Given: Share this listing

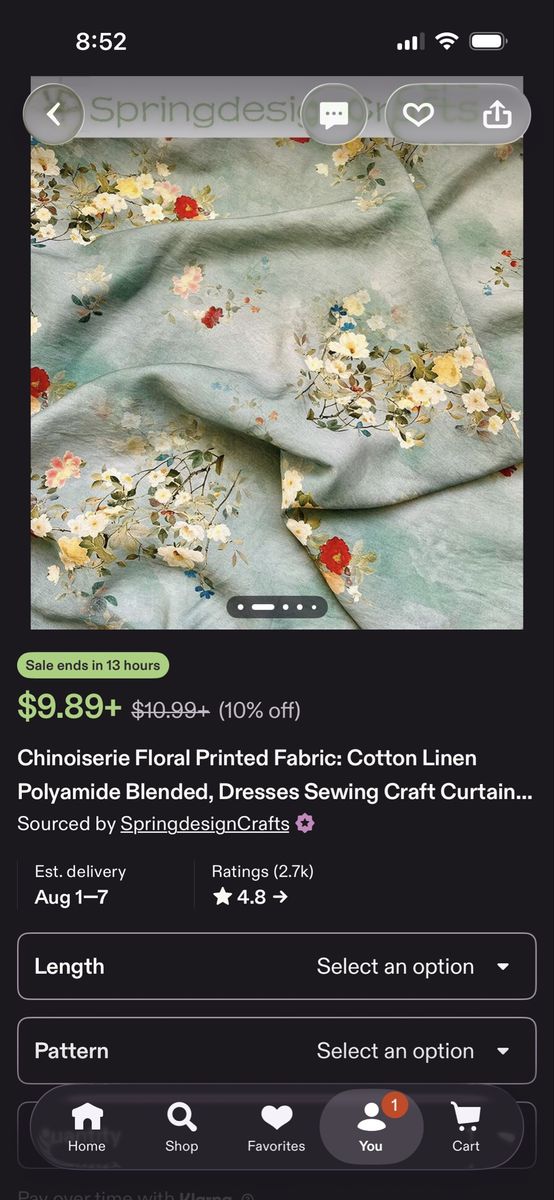Looking at the screenshot, I should tap(497, 114).
